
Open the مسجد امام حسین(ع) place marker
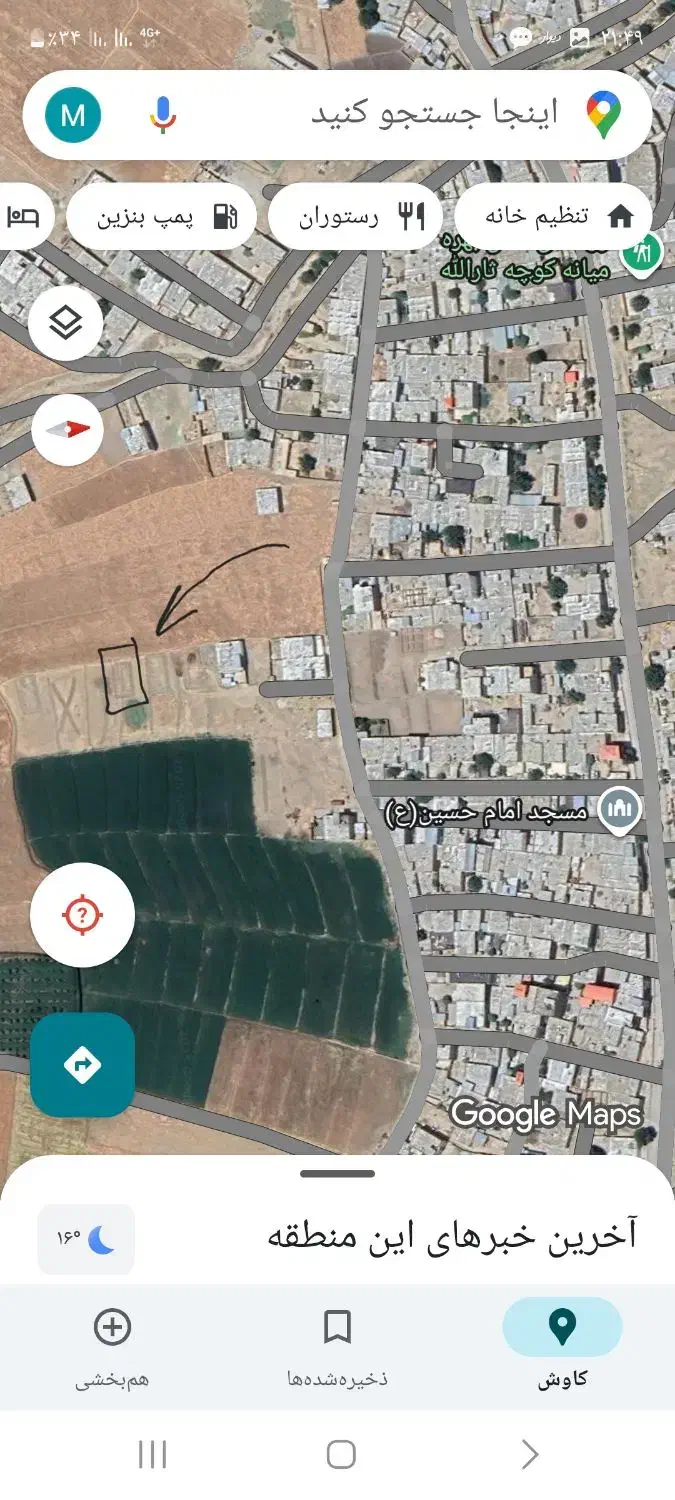coord(620,810)
